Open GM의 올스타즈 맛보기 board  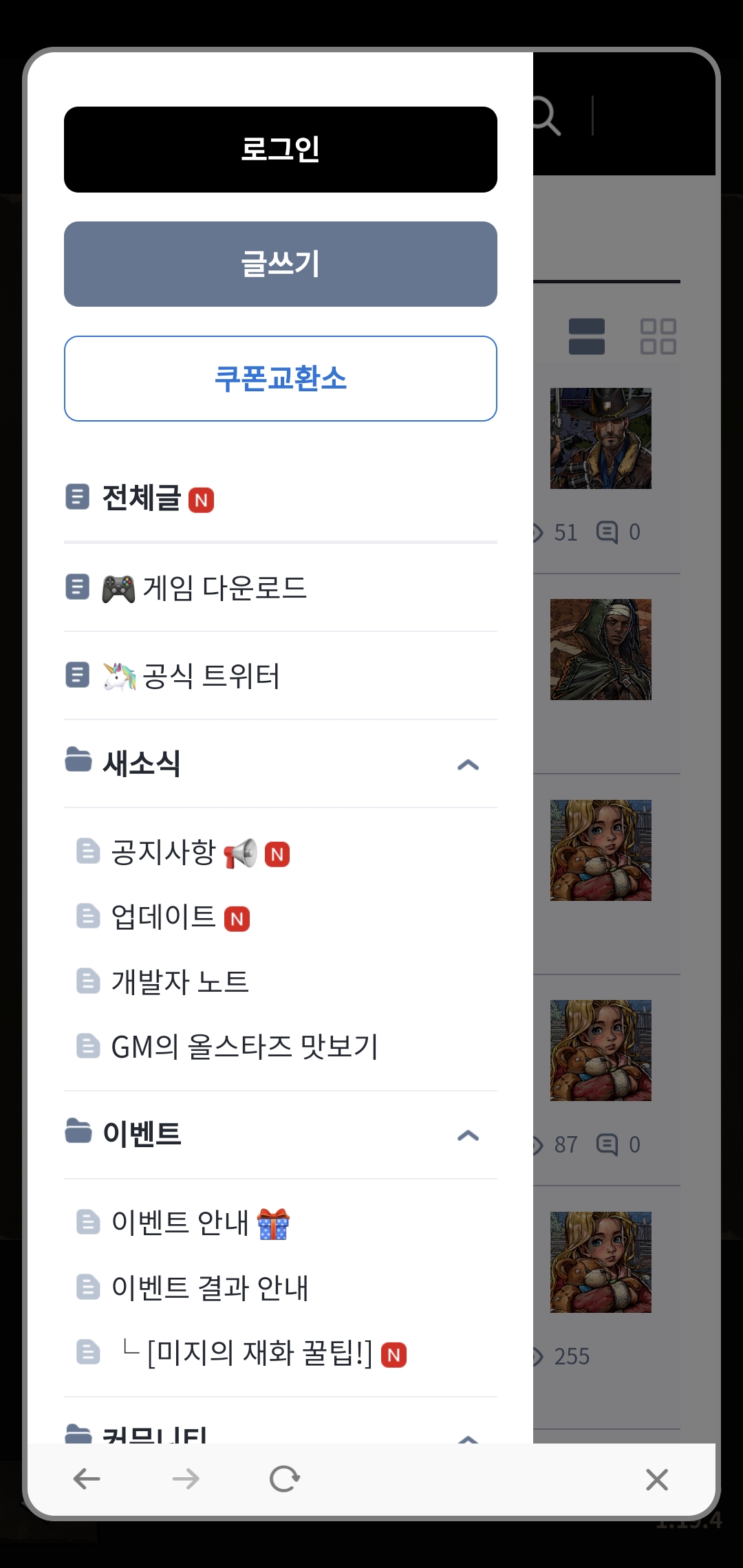[x=244, y=1046]
